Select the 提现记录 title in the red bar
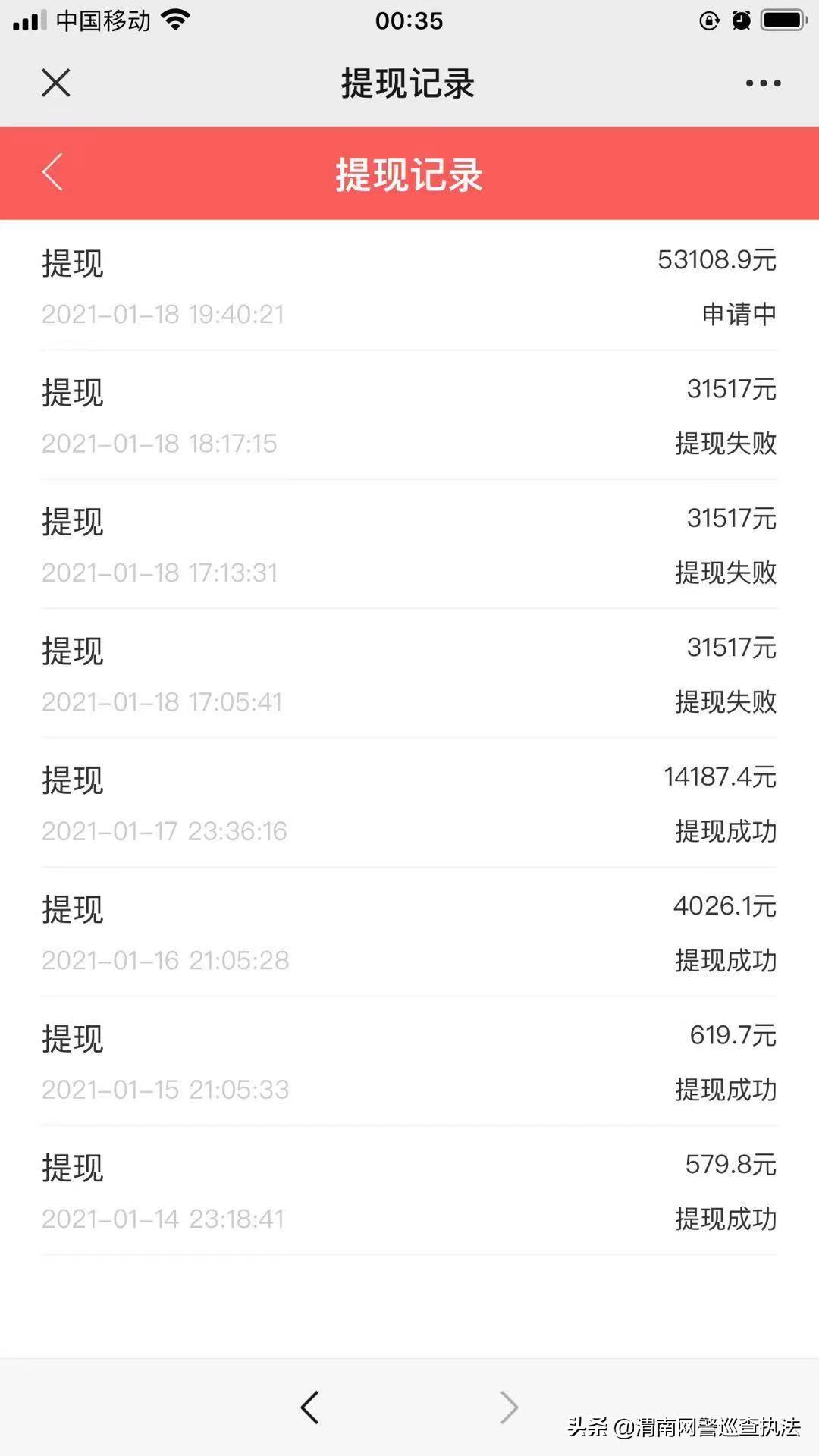The image size is (819, 1456). [x=409, y=173]
